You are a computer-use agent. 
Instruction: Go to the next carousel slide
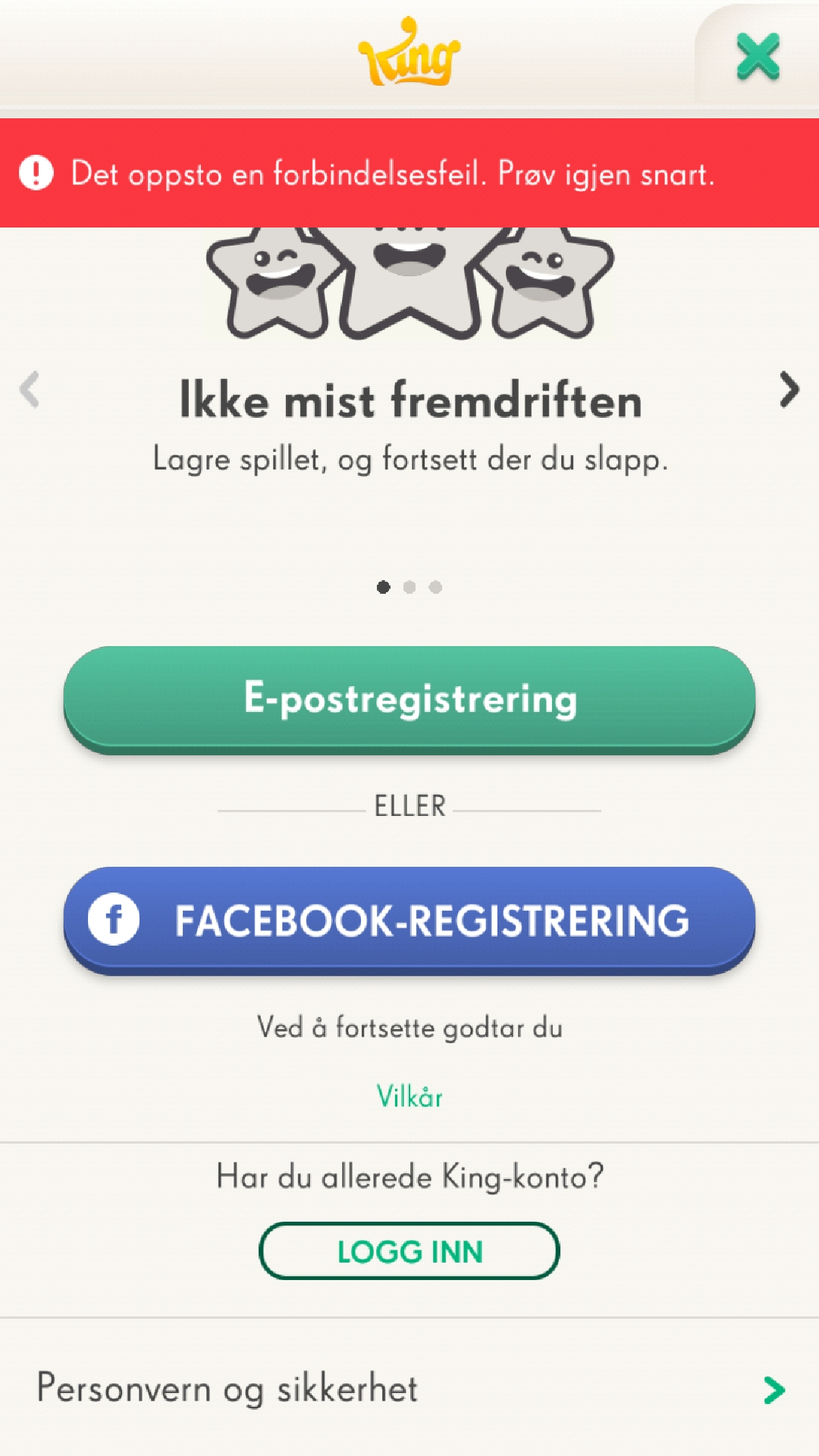pyautogui.click(x=789, y=391)
